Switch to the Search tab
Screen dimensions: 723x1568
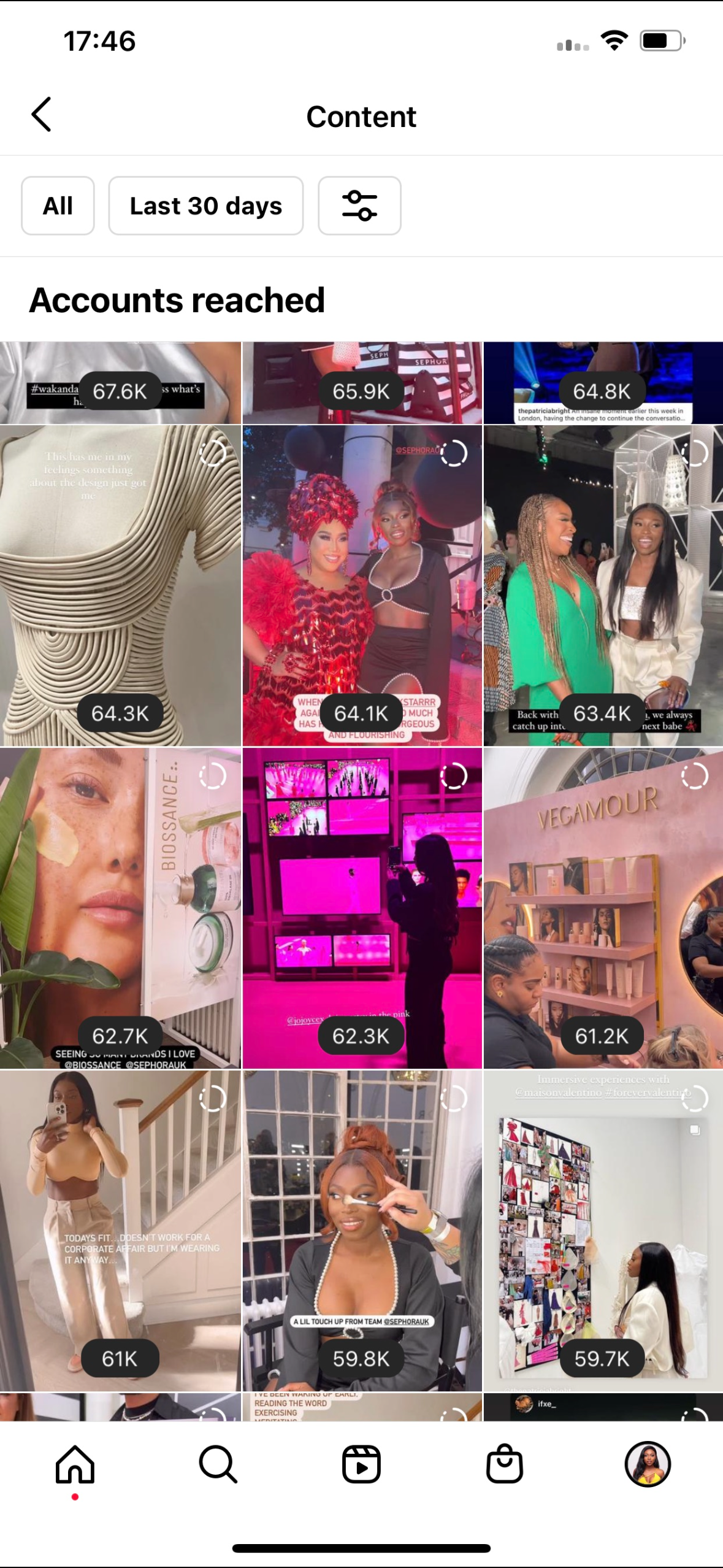point(218,1464)
